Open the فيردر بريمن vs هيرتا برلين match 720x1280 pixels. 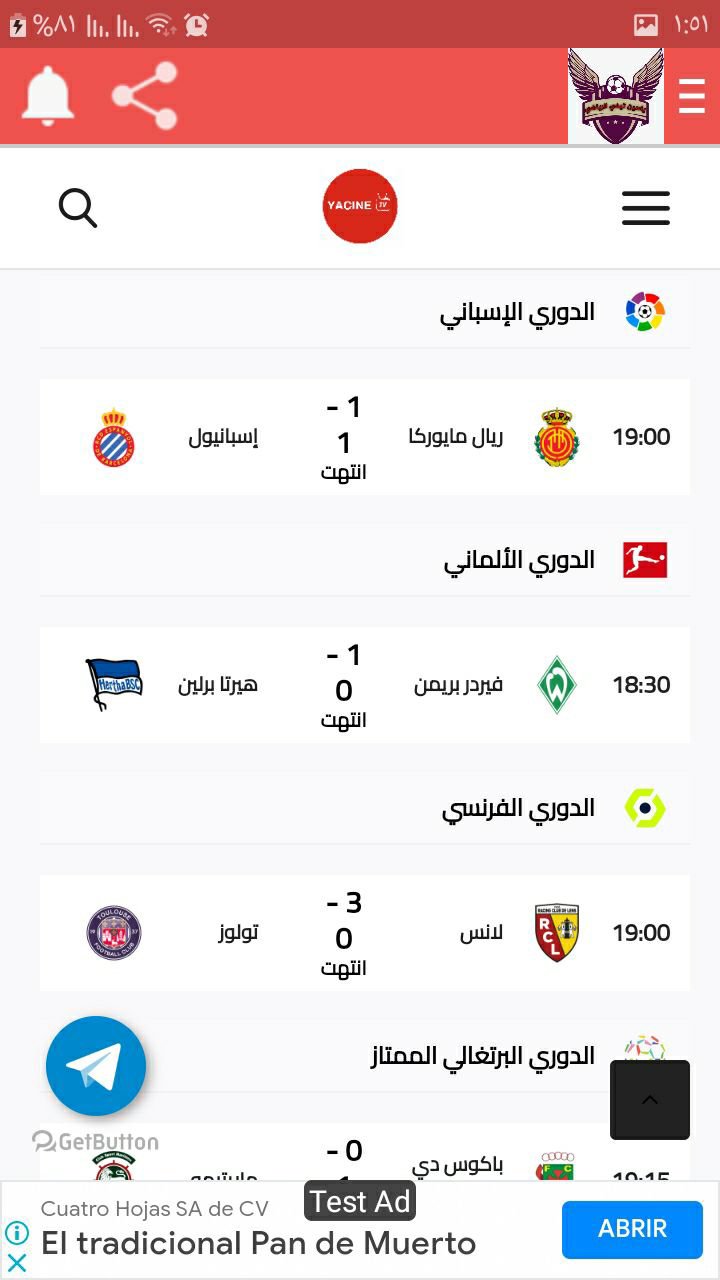tap(364, 685)
